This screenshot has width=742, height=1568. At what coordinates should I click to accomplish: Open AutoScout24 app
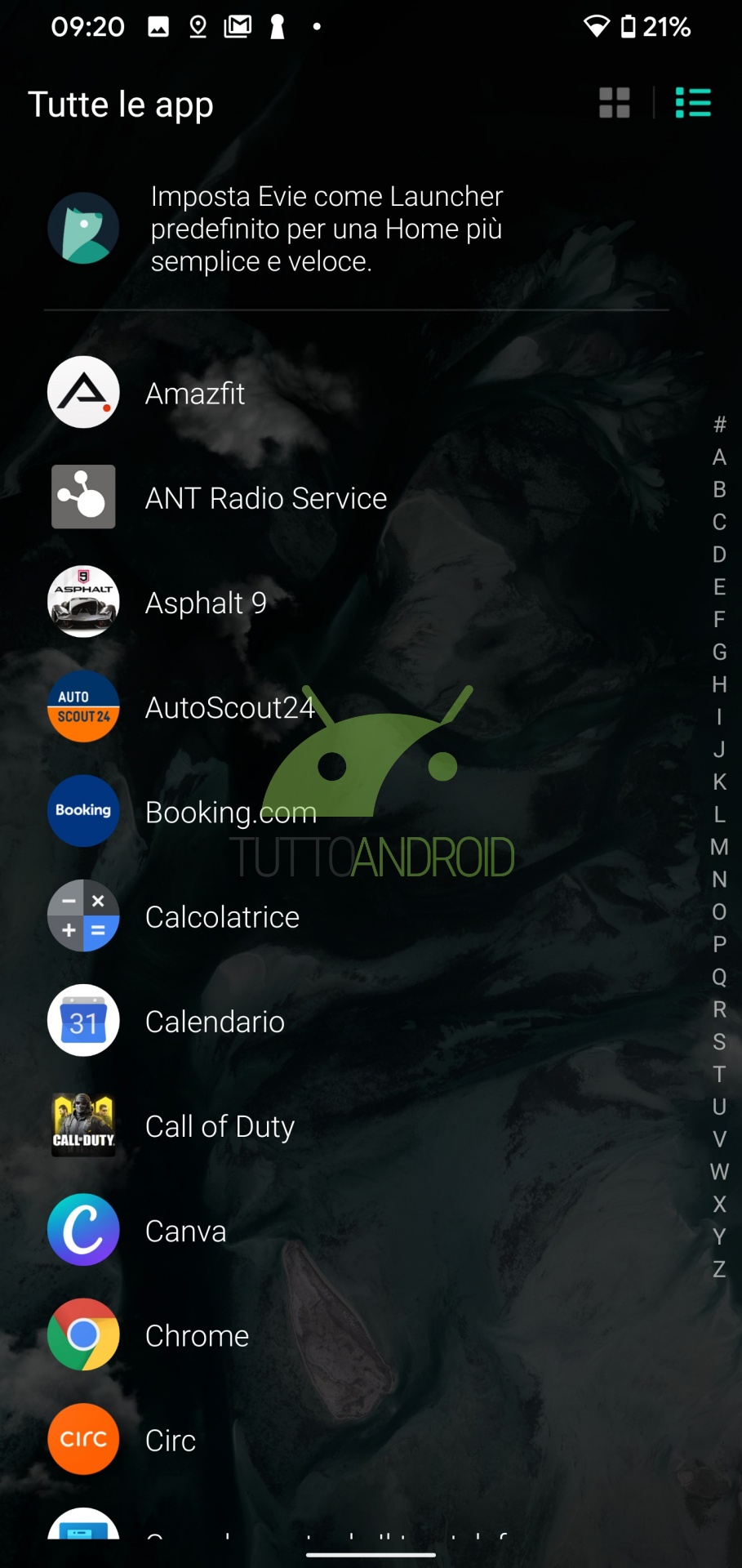point(229,707)
